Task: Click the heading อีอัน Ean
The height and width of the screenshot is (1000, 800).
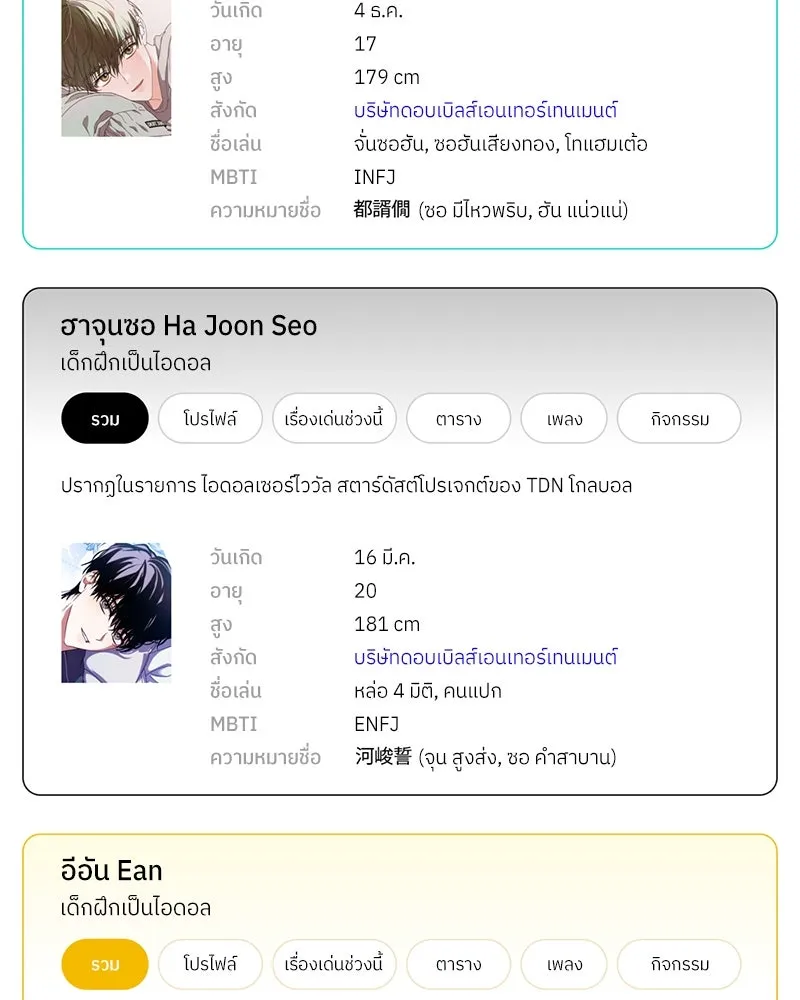Action: click(111, 870)
